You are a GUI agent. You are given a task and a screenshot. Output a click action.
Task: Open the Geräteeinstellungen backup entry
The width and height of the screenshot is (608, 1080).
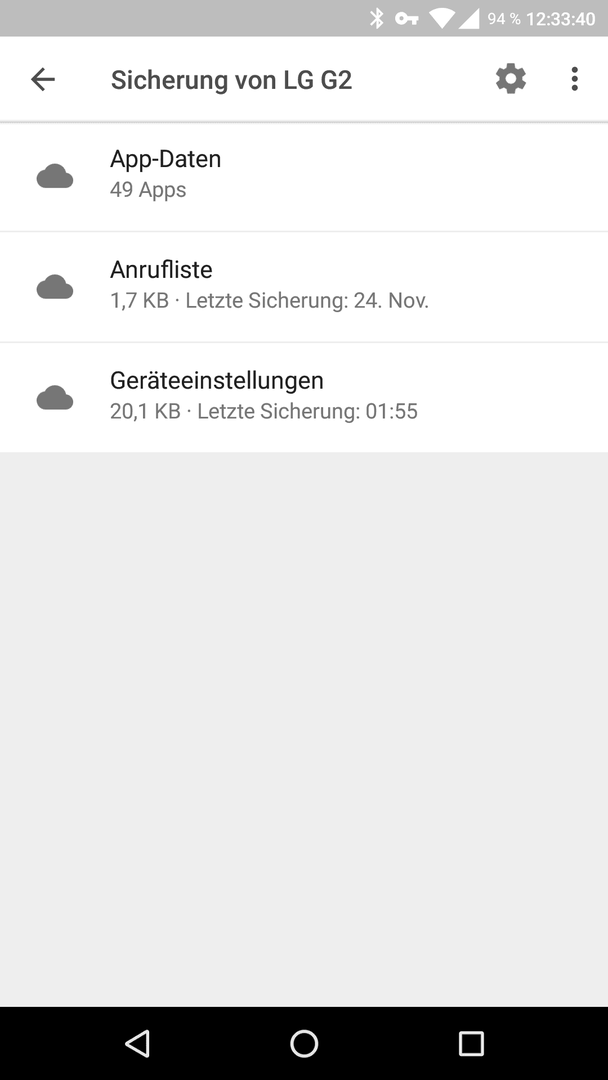[304, 397]
